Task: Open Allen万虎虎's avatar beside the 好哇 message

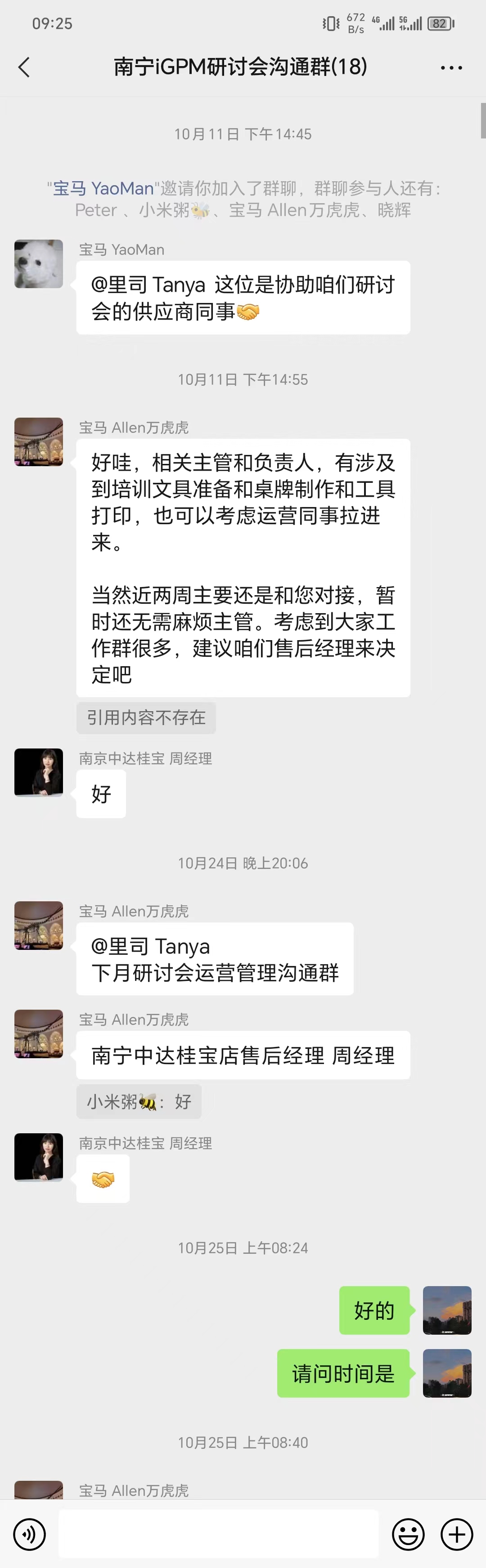Action: 38,442
